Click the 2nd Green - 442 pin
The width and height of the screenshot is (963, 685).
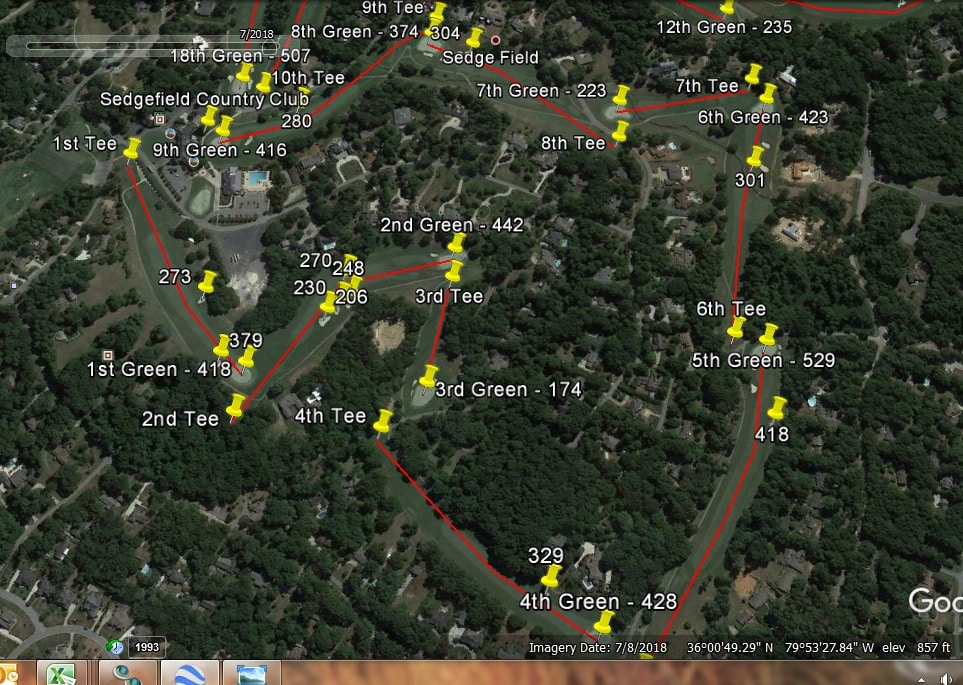click(x=457, y=243)
